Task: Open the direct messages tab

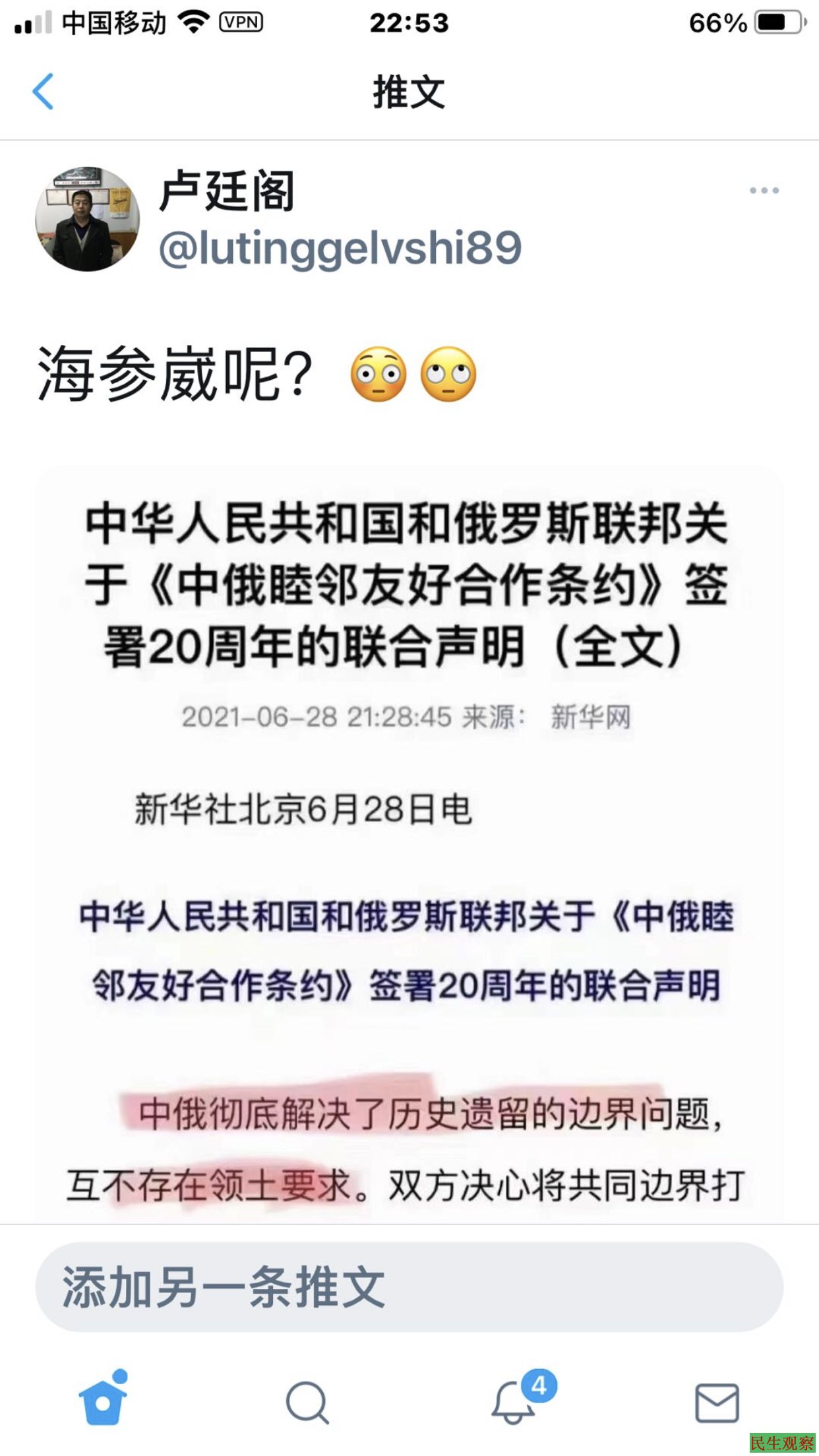Action: [x=717, y=1402]
